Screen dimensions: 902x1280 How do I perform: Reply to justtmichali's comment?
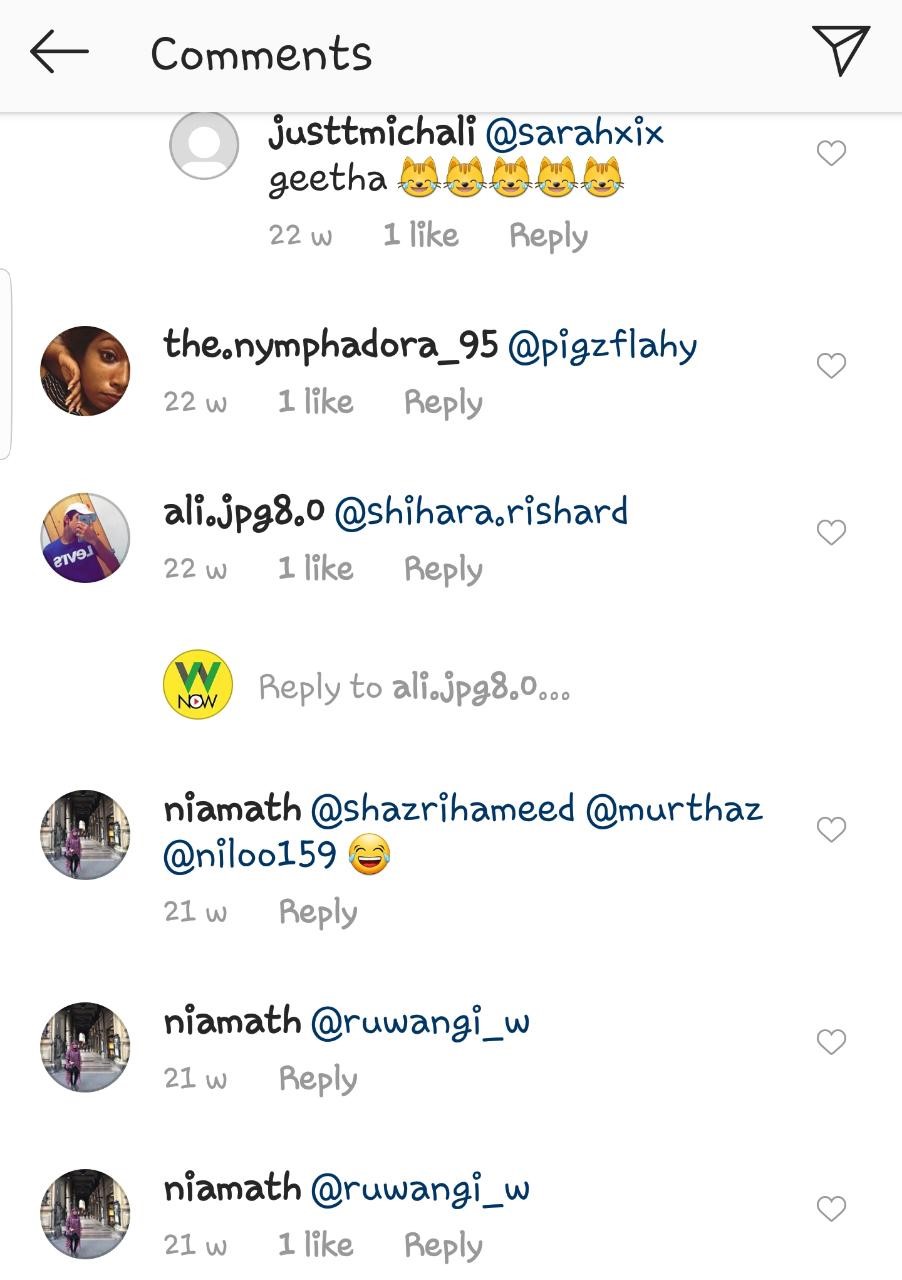(548, 236)
